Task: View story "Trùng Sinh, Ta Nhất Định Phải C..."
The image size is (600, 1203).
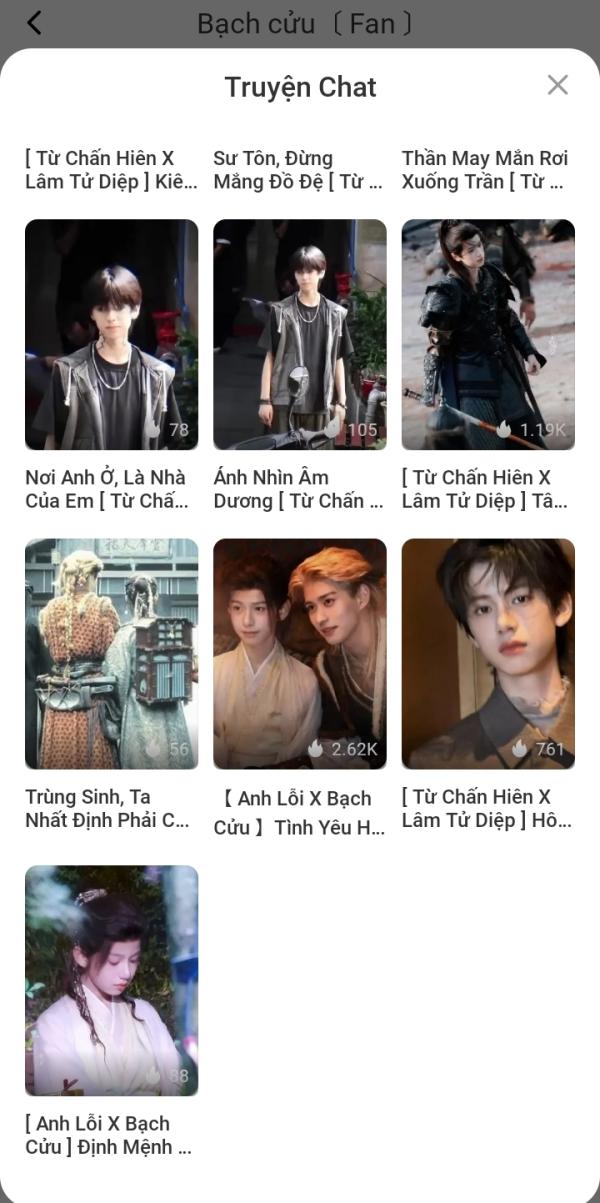Action: click(111, 654)
